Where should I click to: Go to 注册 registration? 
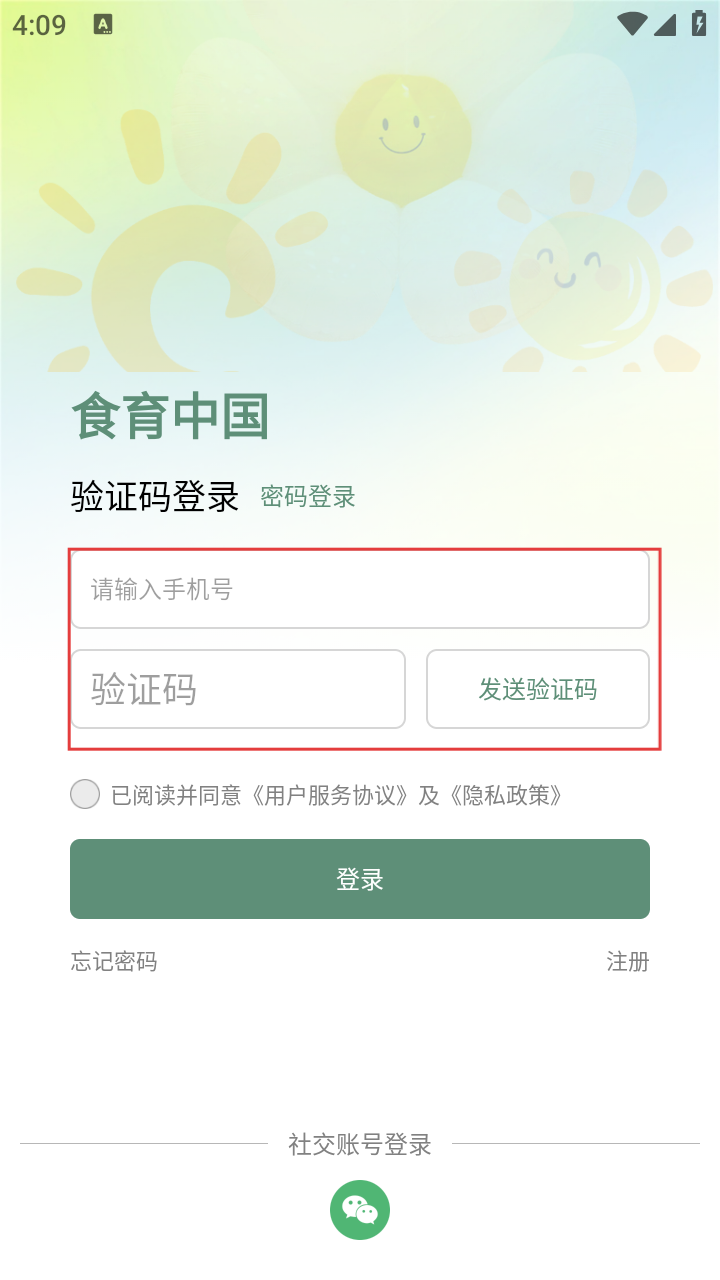click(x=627, y=962)
